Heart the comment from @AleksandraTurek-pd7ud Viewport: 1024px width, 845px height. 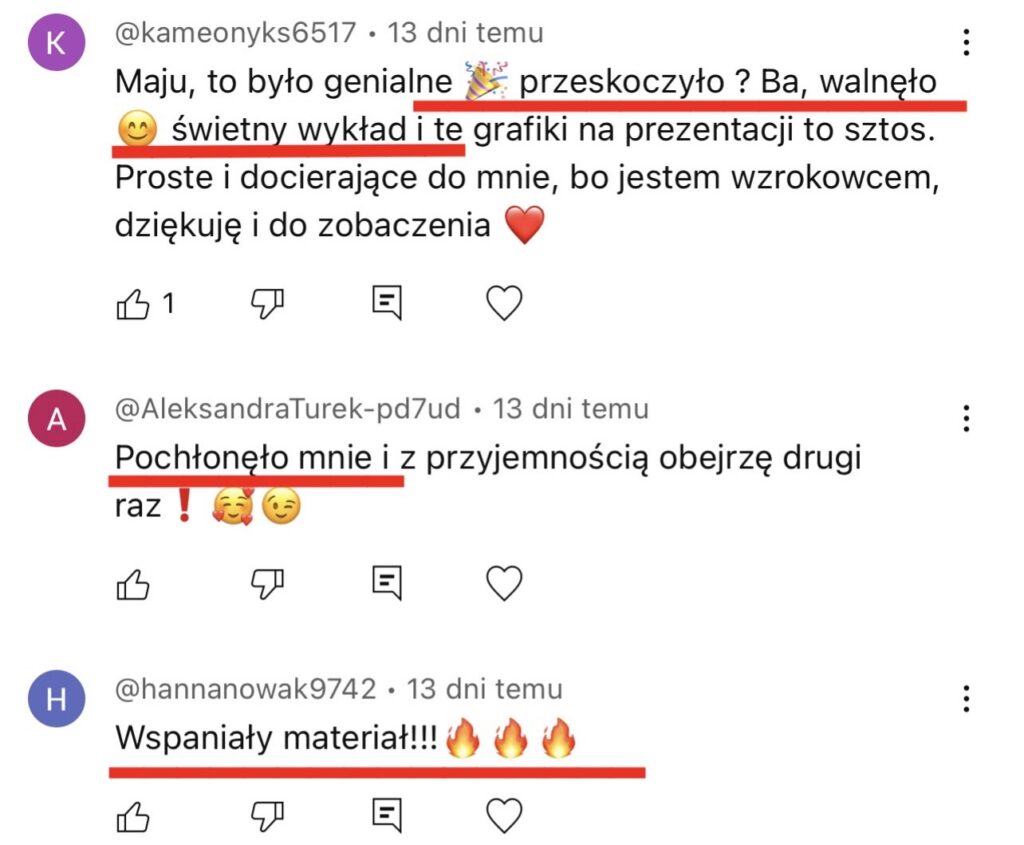coord(504,580)
